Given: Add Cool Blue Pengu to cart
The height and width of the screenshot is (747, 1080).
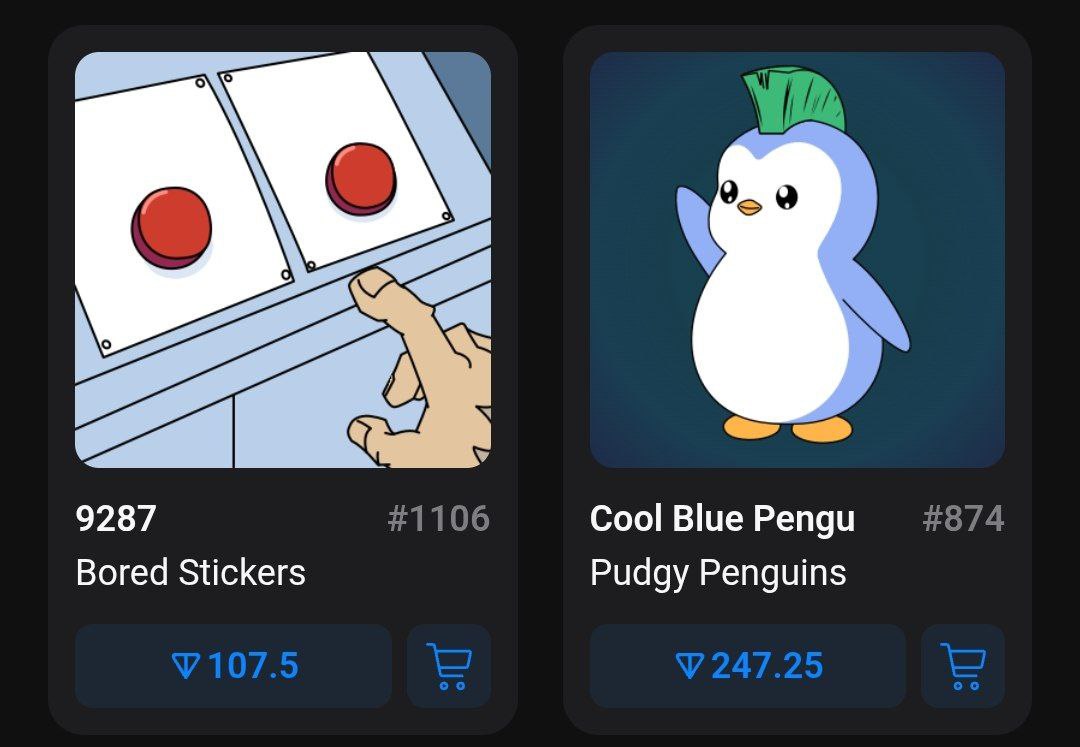Looking at the screenshot, I should 963,666.
